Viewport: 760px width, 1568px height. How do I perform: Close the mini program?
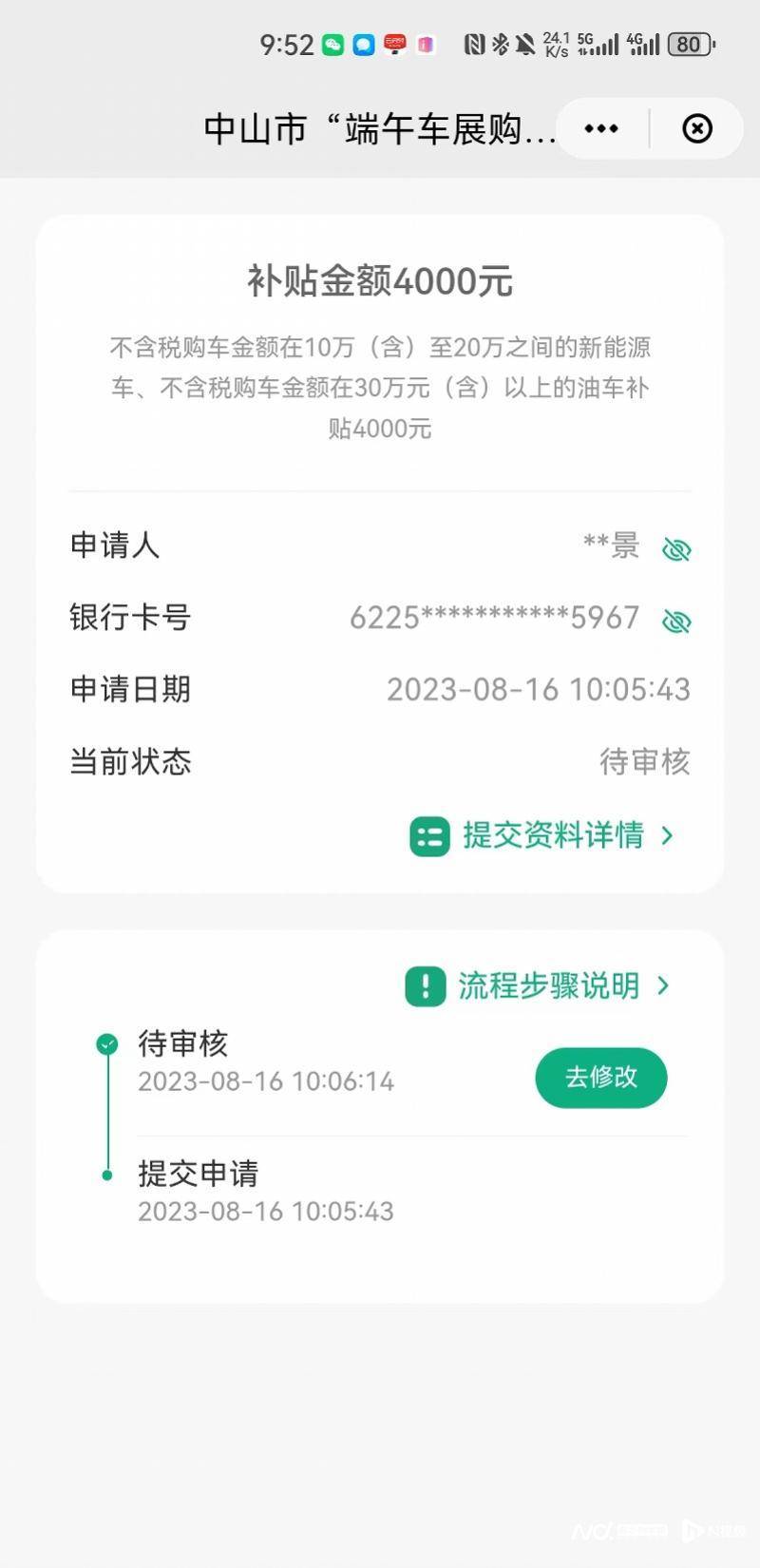click(697, 128)
